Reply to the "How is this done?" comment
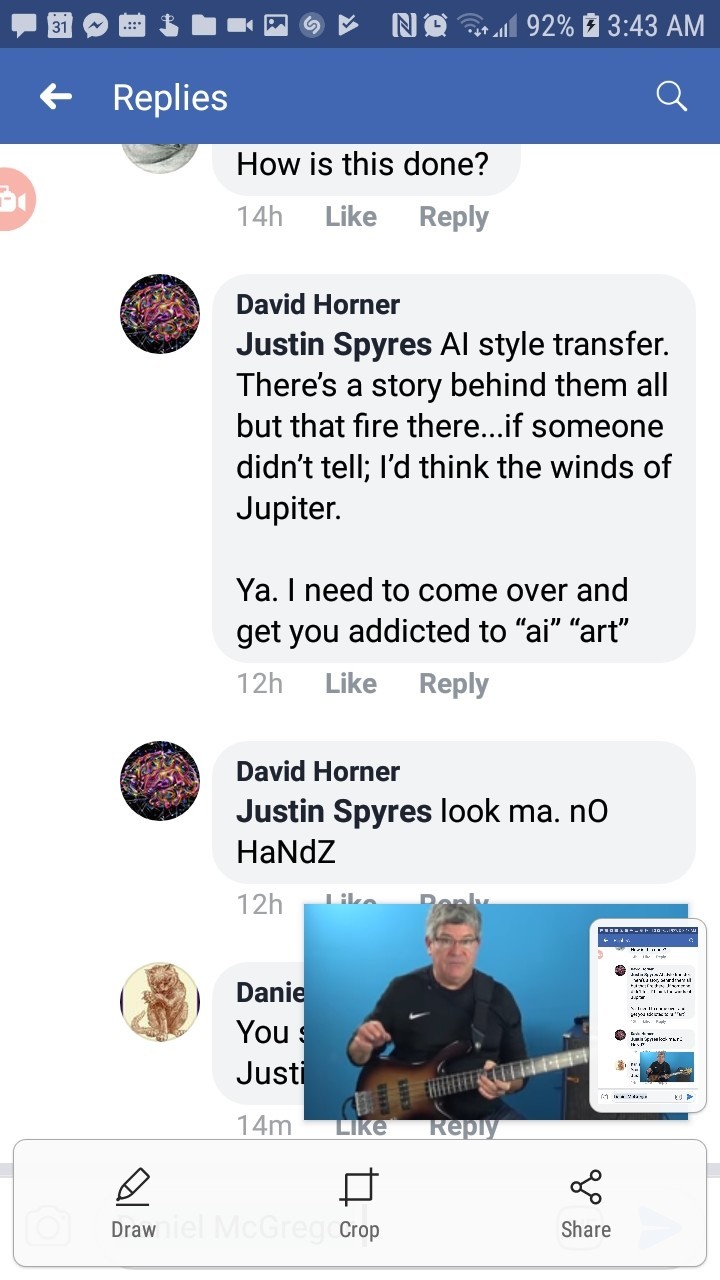The height and width of the screenshot is (1280, 720). pos(454,216)
